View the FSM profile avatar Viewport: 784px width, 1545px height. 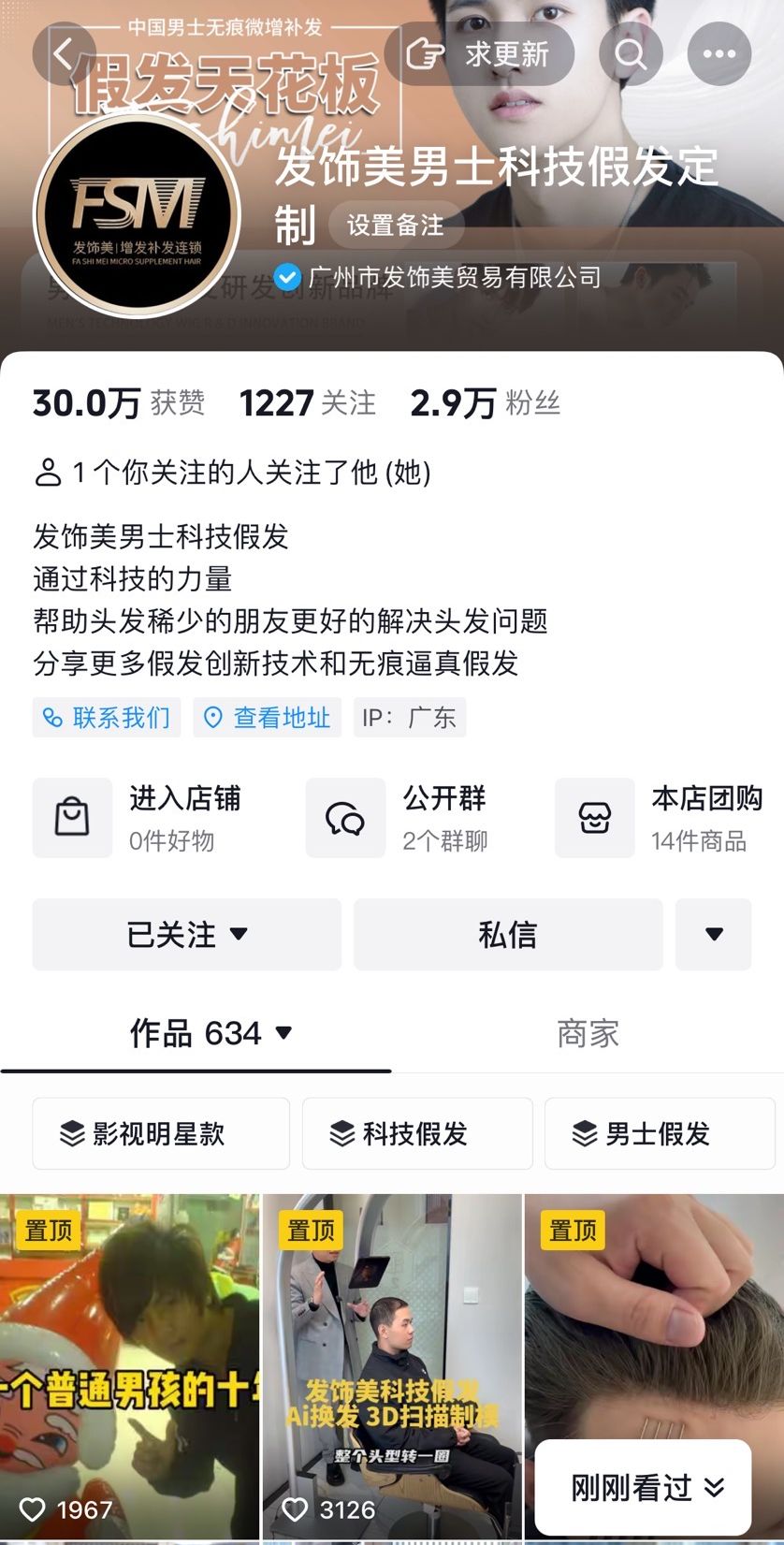pos(138,214)
